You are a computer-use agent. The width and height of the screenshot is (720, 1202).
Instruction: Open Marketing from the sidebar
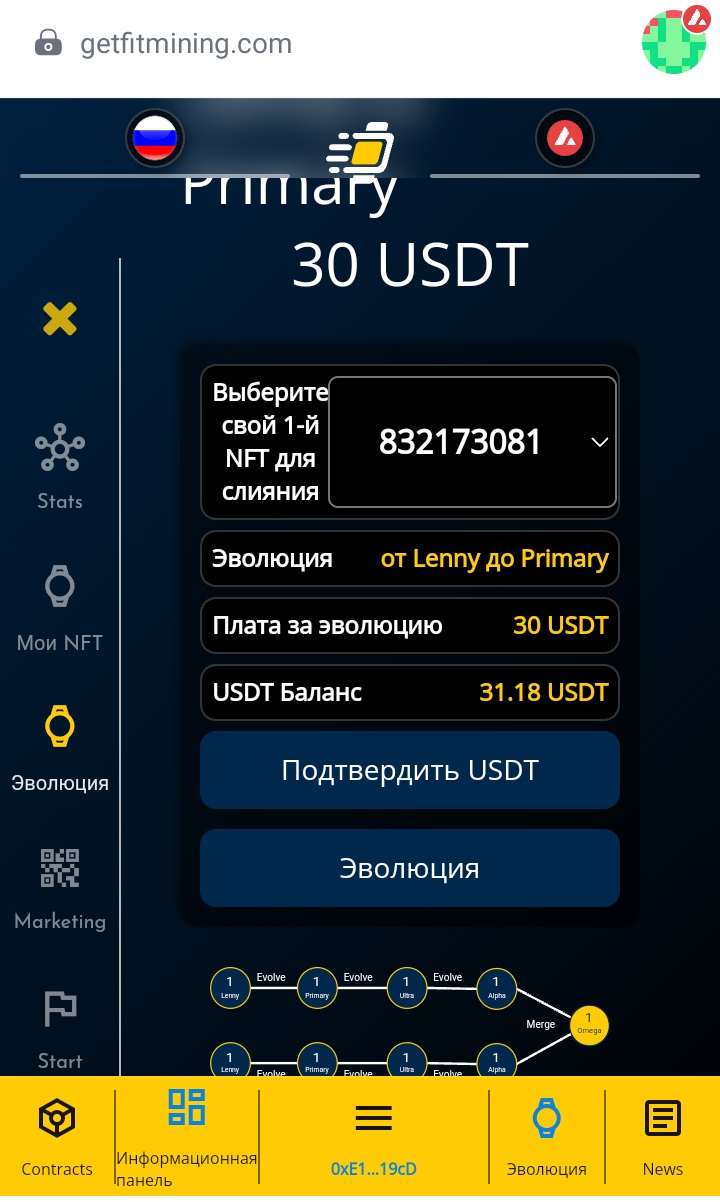pos(60,888)
